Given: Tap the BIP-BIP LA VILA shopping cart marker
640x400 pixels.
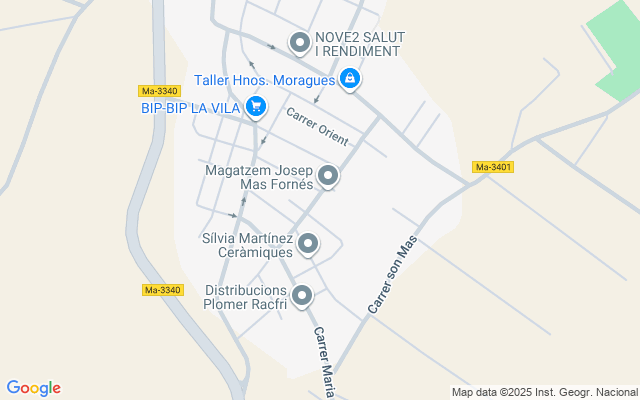Looking at the screenshot, I should pyautogui.click(x=256, y=105).
